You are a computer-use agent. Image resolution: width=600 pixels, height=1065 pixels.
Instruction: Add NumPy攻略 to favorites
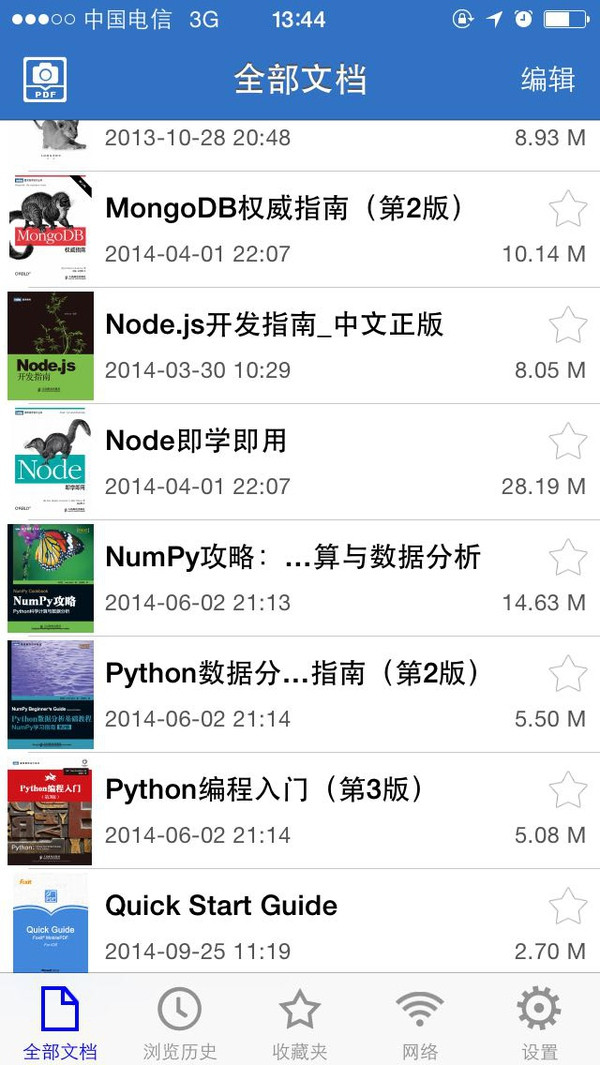(568, 557)
